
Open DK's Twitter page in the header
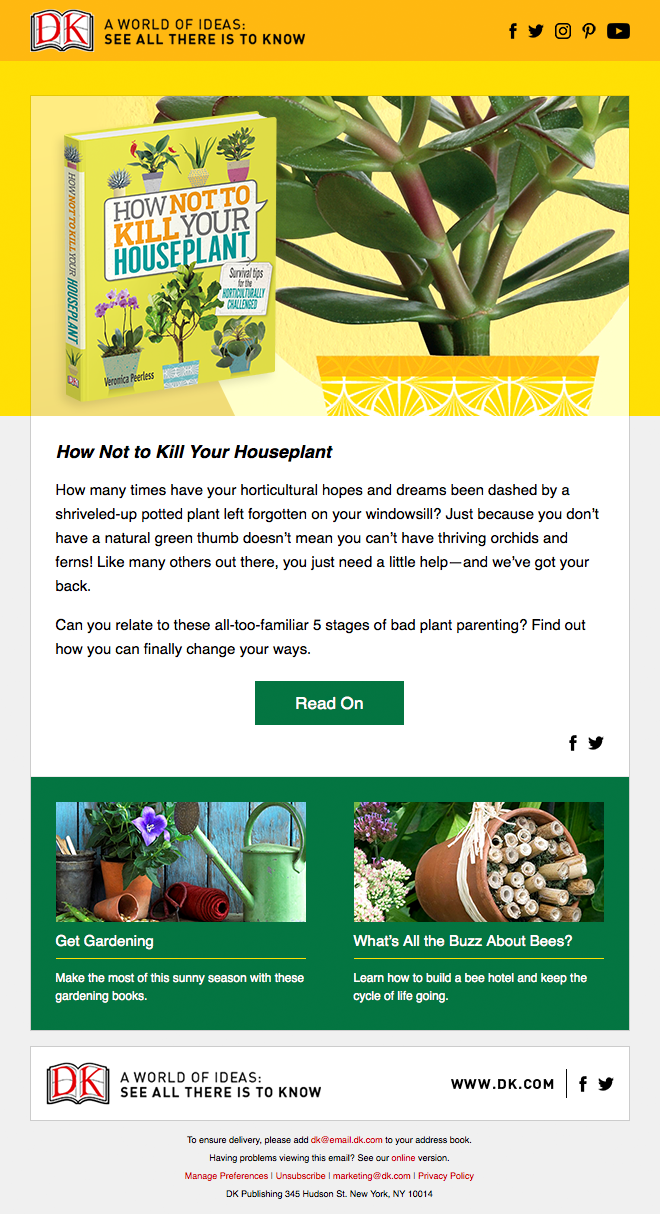click(536, 31)
